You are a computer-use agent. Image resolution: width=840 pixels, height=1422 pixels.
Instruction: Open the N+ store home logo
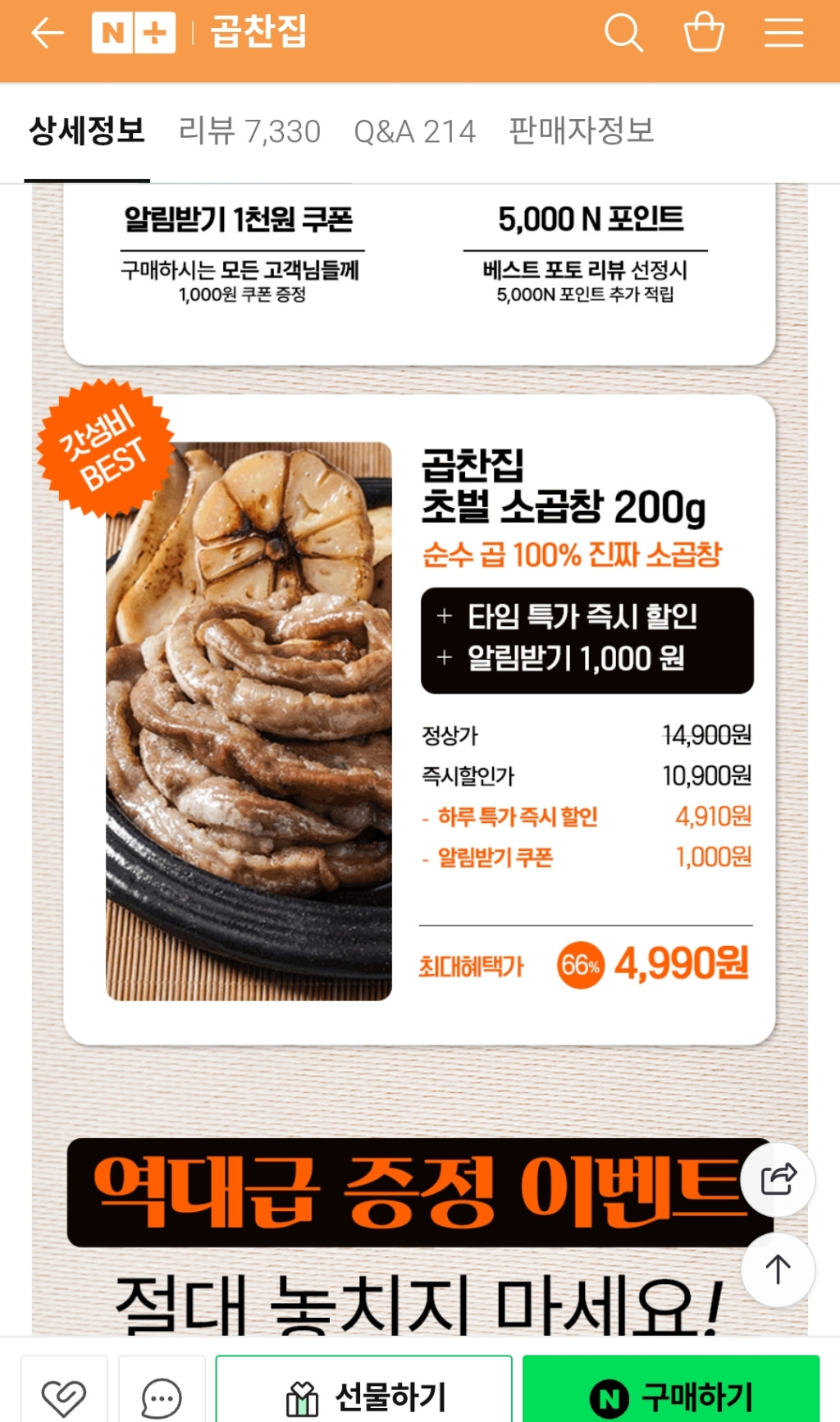[134, 34]
